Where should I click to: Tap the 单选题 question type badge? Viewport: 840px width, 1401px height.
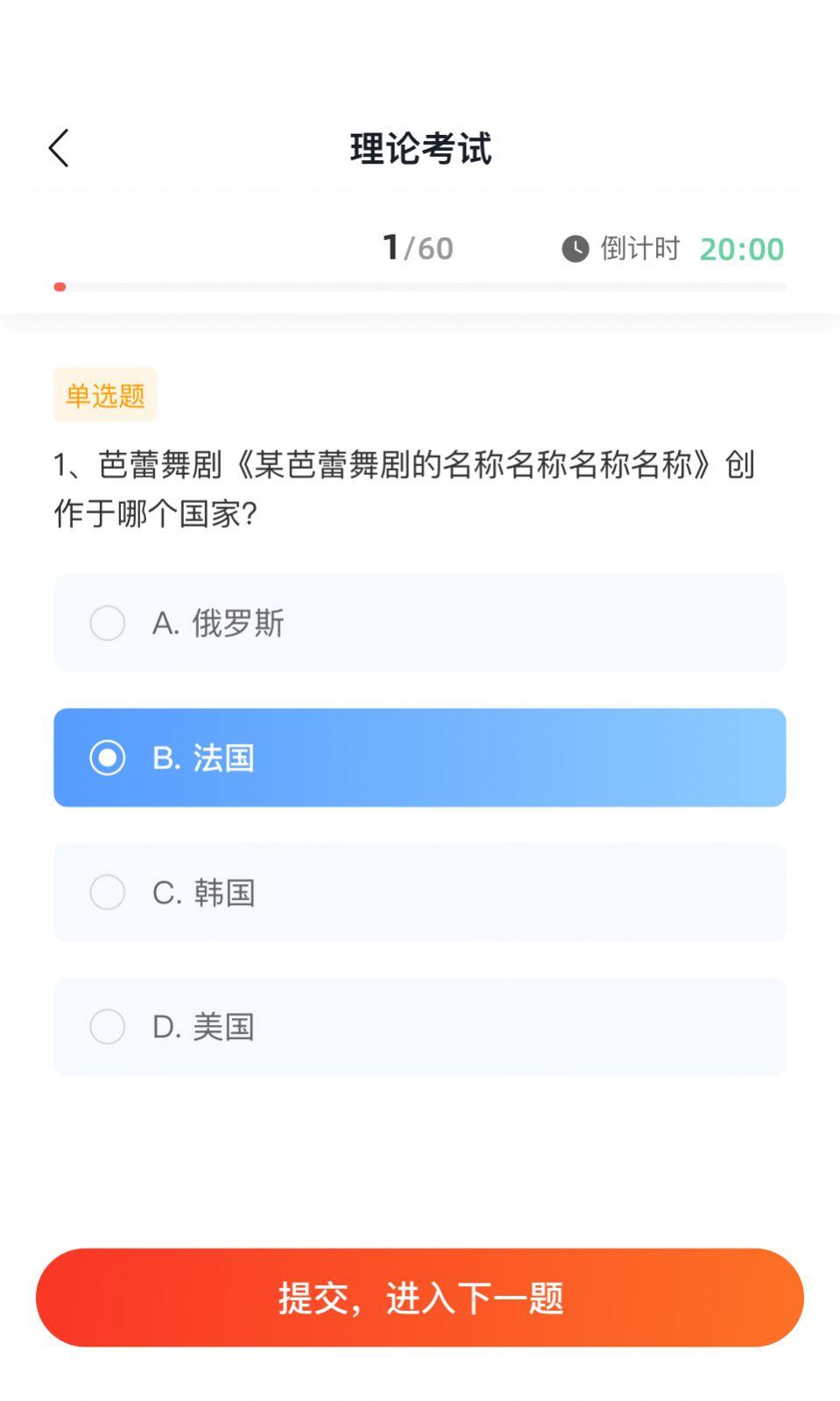[105, 394]
